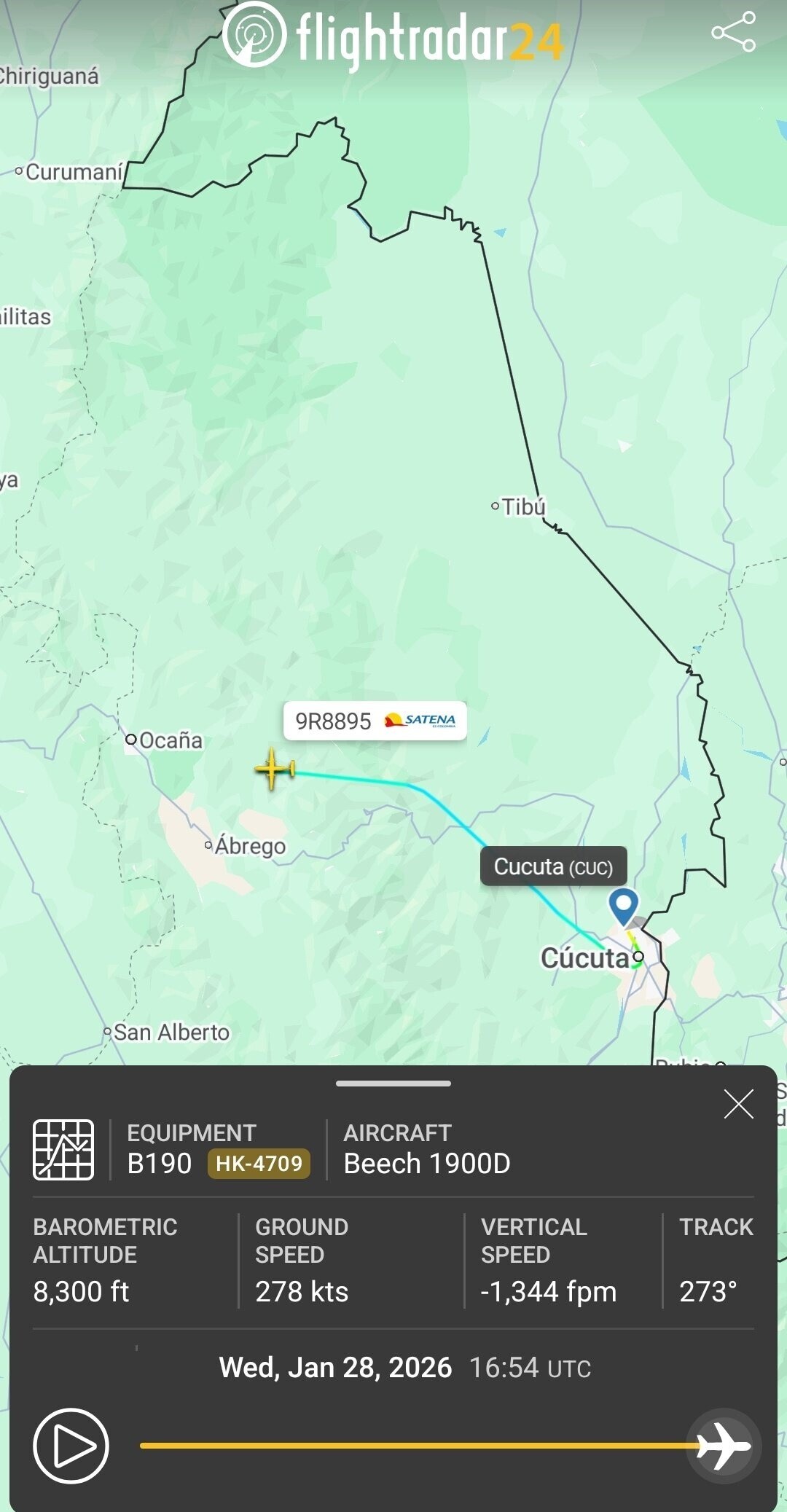Open the altitude and speed graph
This screenshot has height=1512, width=787.
[x=63, y=1149]
